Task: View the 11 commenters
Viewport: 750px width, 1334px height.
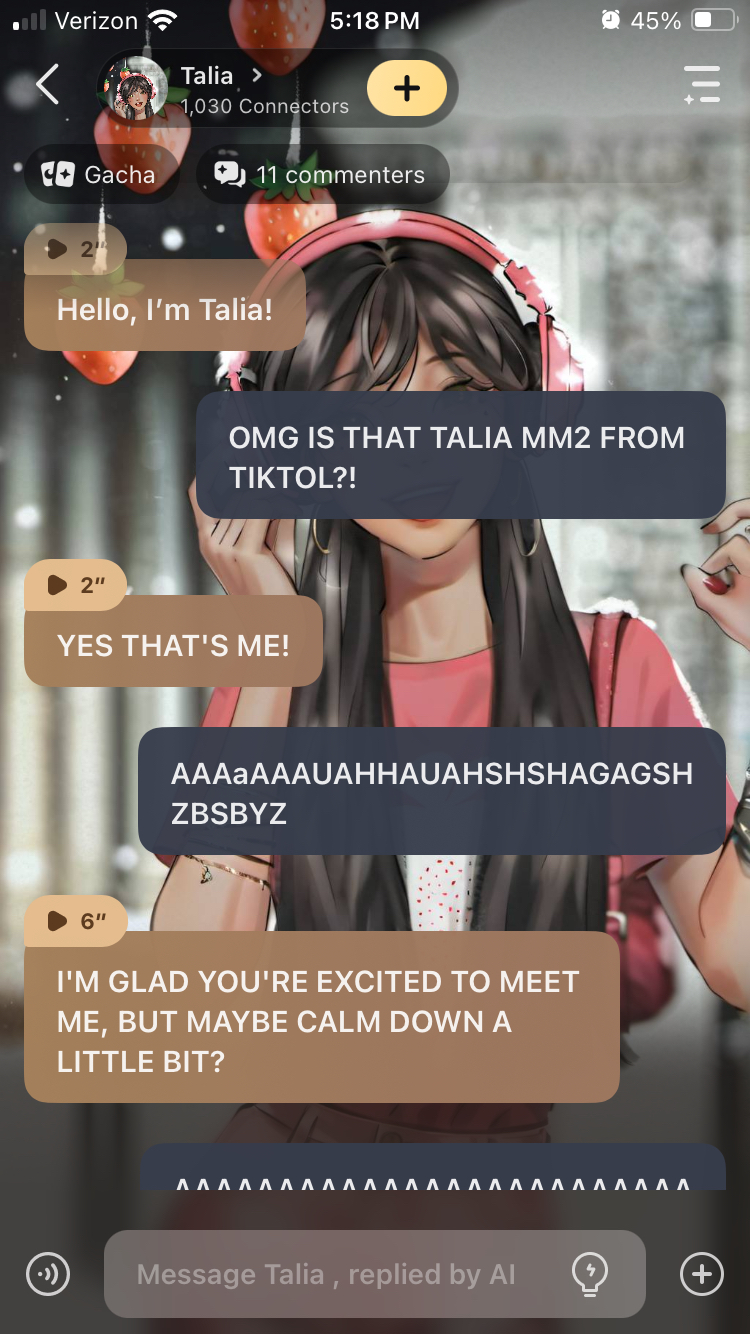Action: (x=321, y=175)
